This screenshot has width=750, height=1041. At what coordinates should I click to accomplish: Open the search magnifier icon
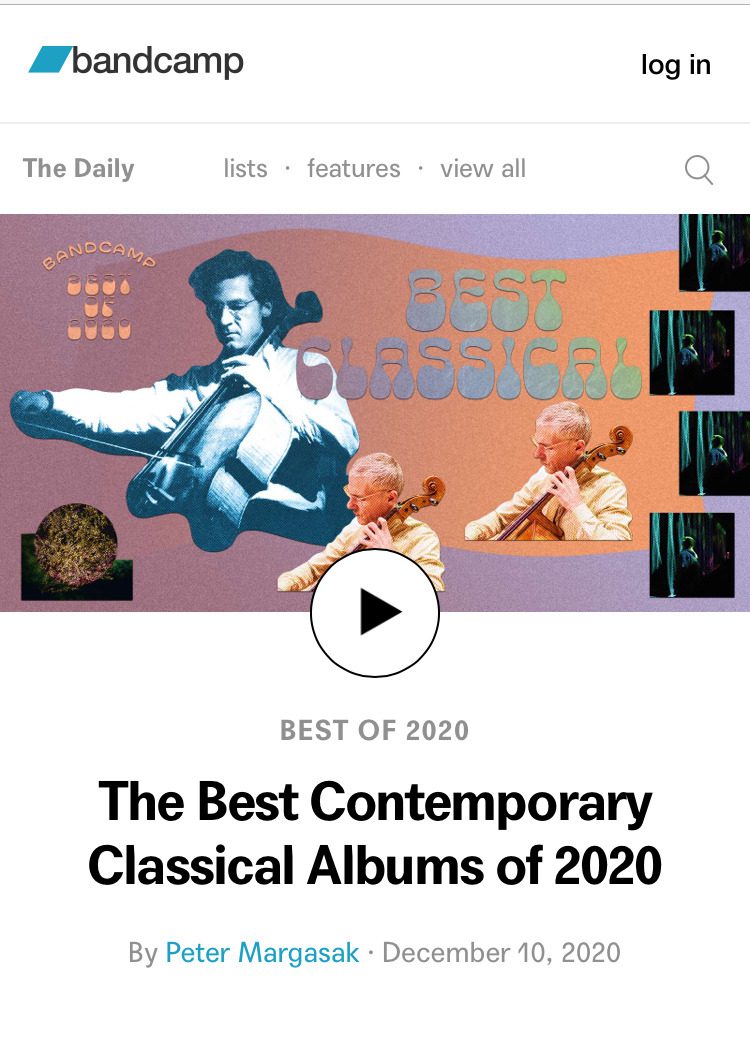698,169
